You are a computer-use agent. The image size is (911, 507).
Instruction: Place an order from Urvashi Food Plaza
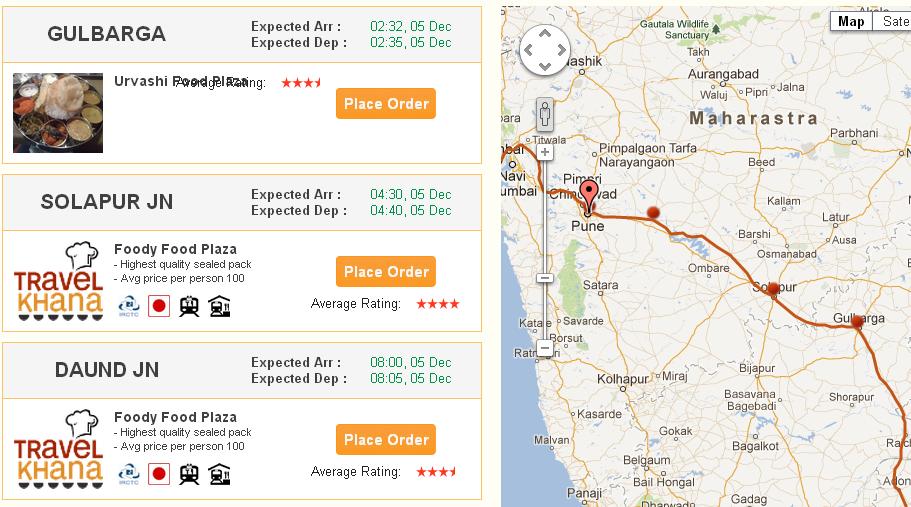pos(386,104)
